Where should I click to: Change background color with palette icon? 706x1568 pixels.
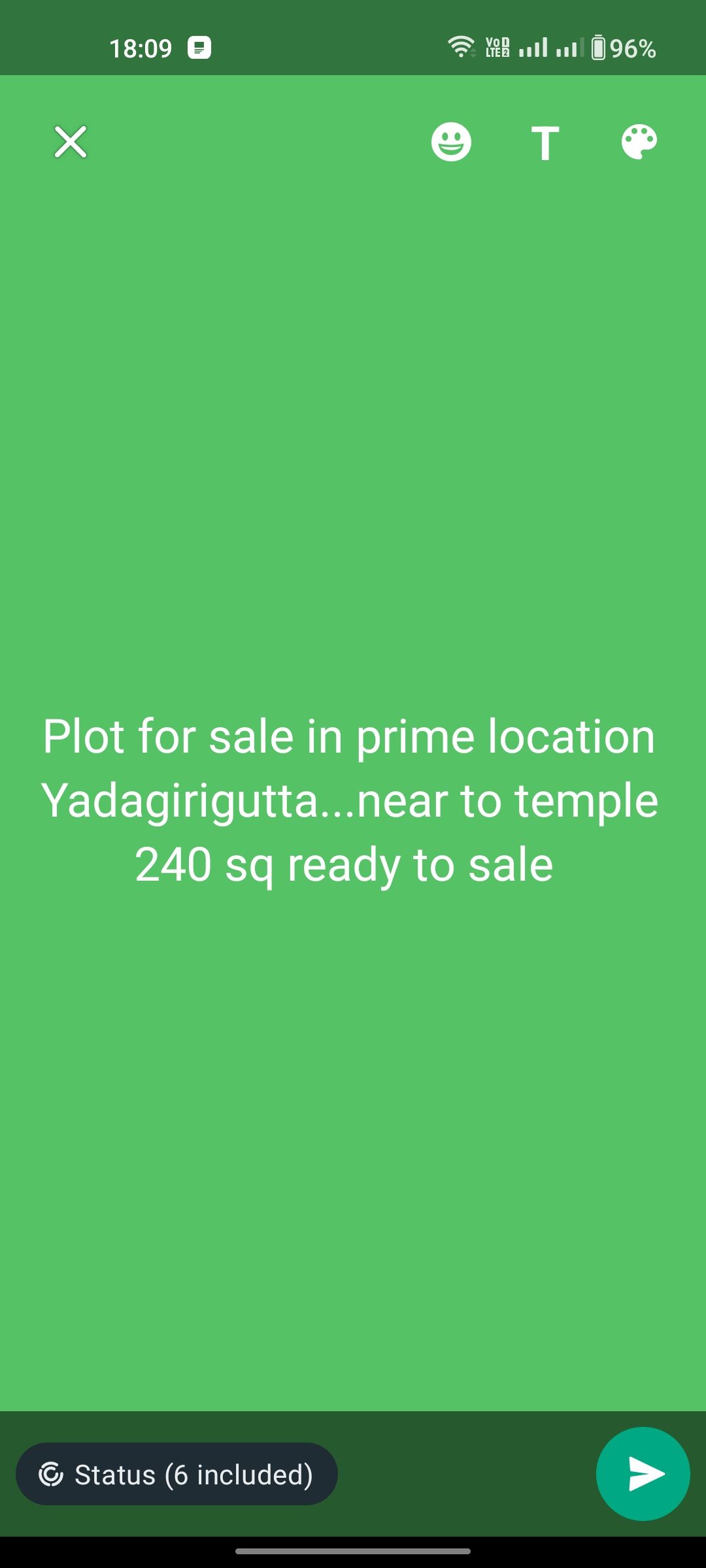pos(639,142)
